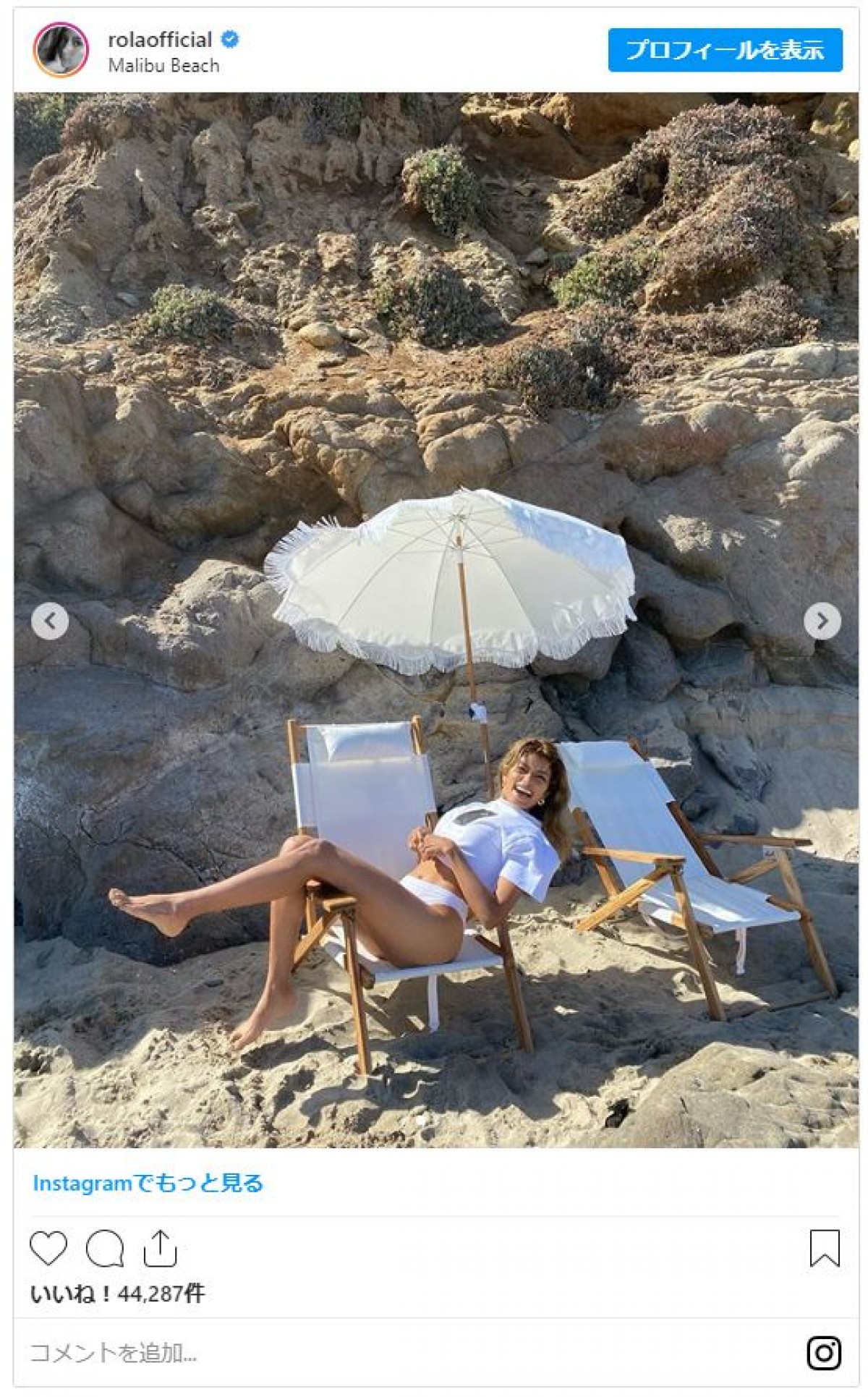Viewport: 868px width, 1397px height.
Task: Open the beach photo post
Action: coord(436,434)
